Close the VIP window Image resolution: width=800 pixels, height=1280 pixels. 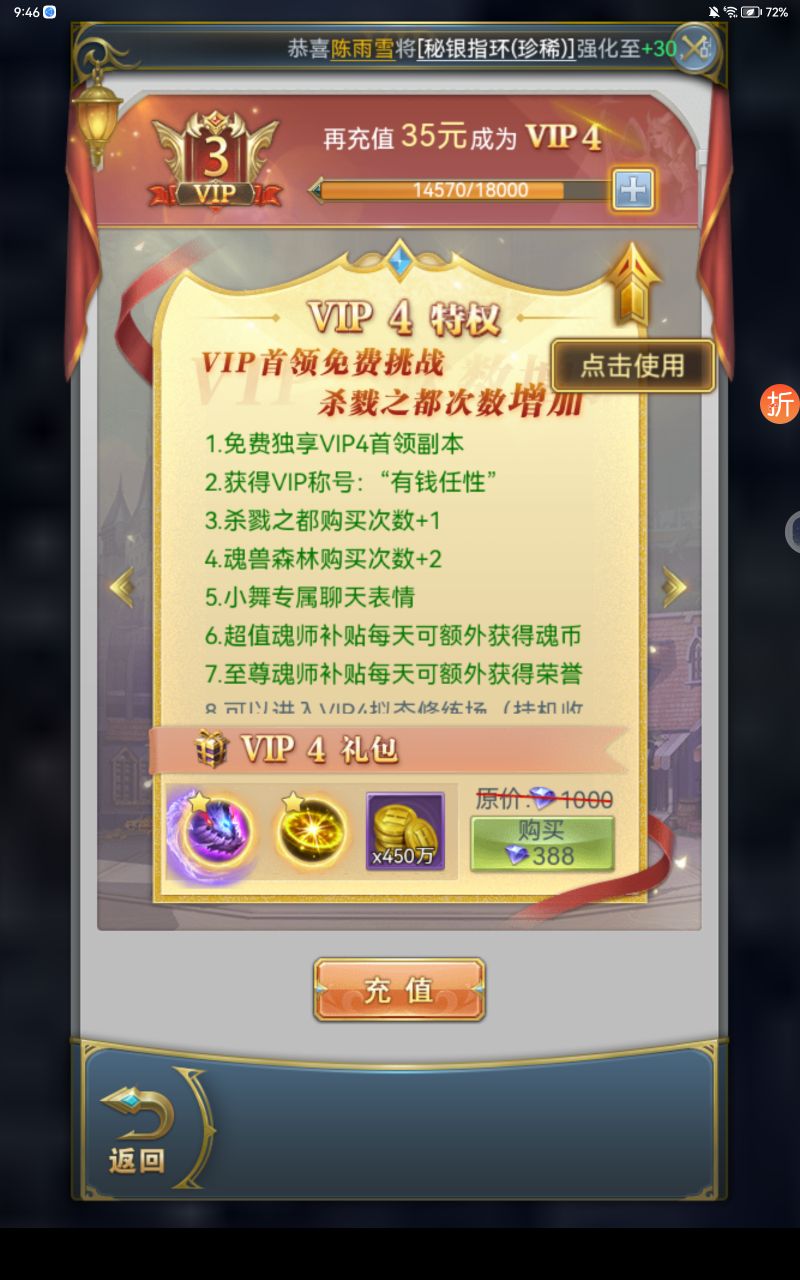[692, 46]
